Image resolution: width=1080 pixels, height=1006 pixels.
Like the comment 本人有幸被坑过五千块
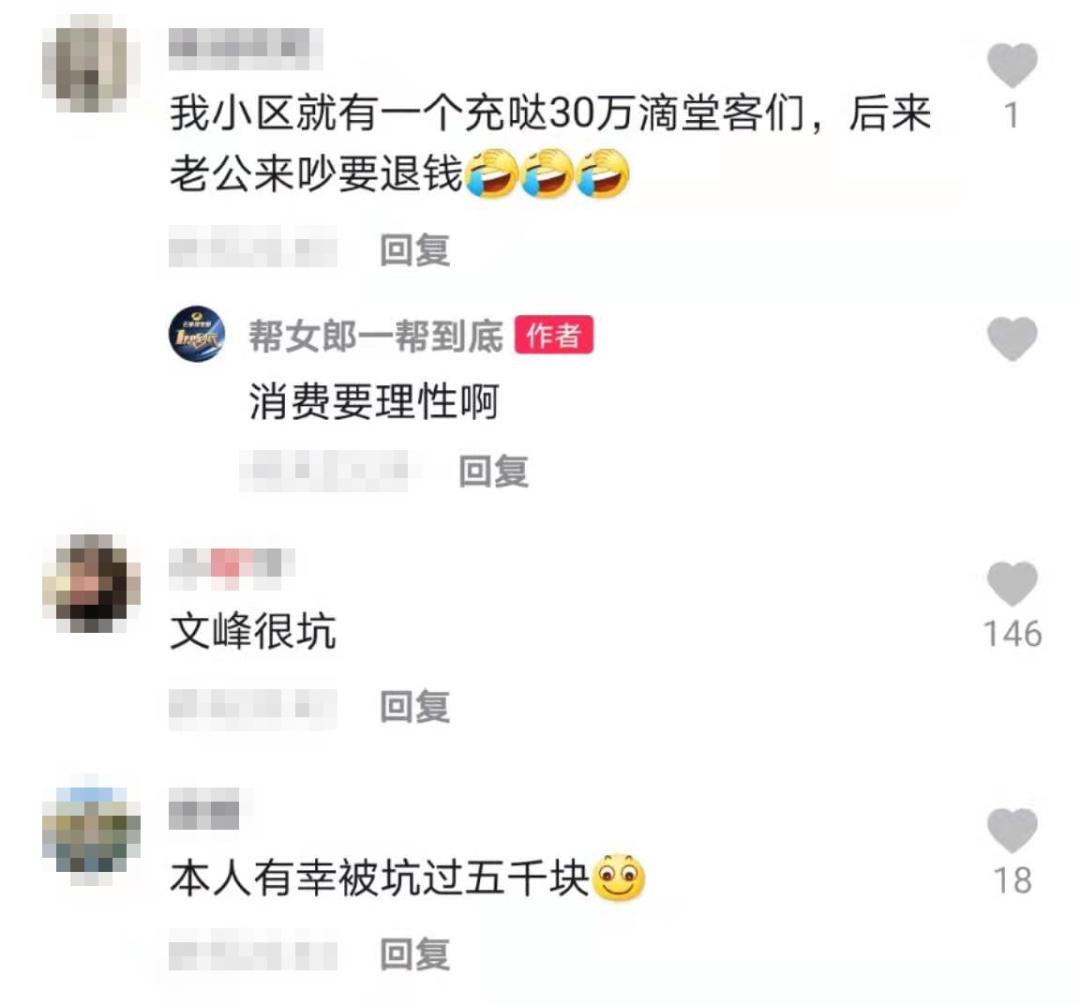[1012, 830]
